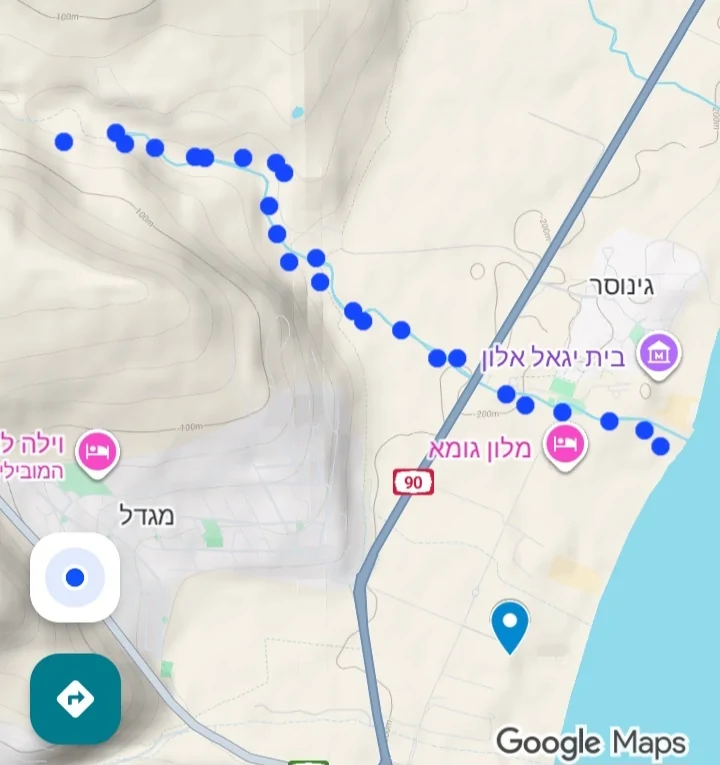The width and height of the screenshot is (720, 765).
Task: Tap the pink hotel marker above מגדל
Action: coord(98,450)
